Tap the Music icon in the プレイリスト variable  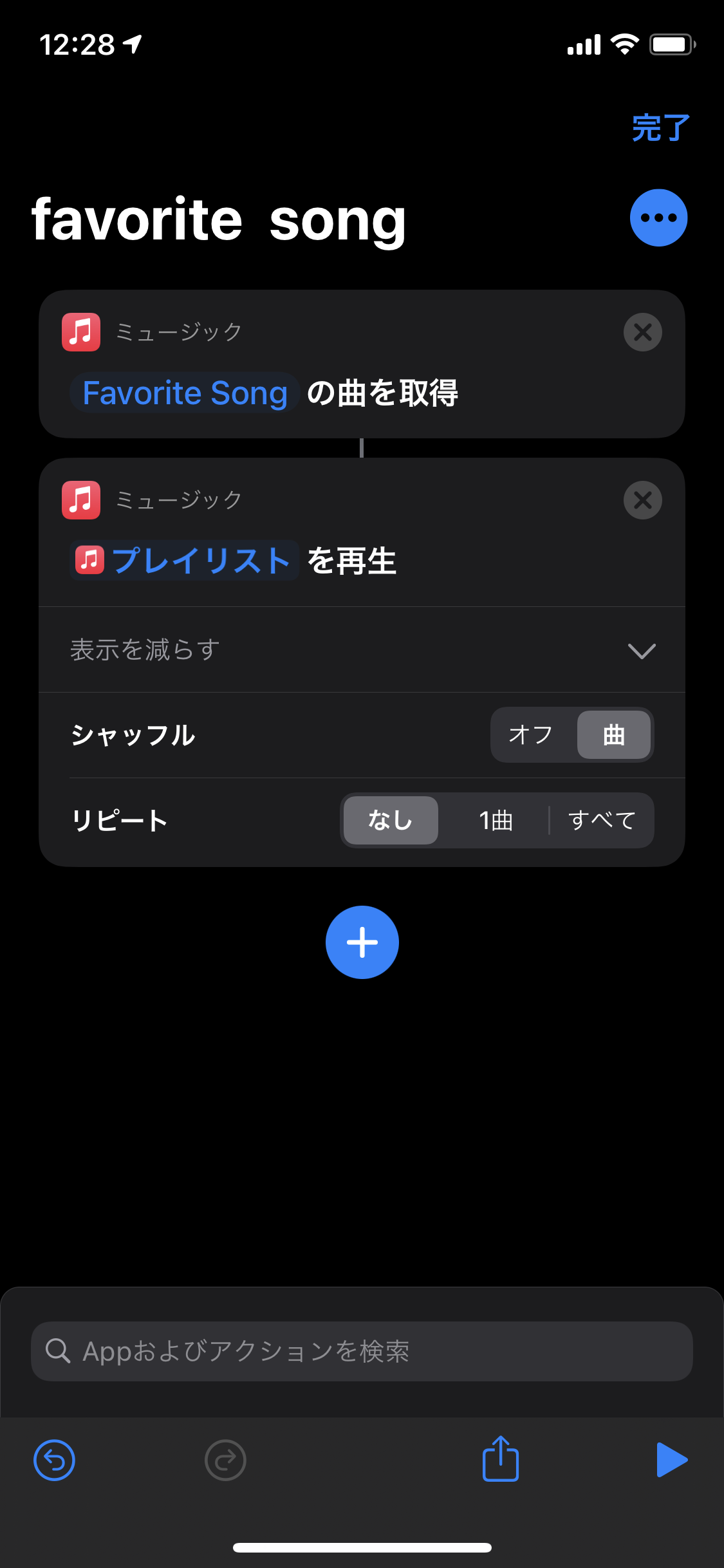coord(90,560)
